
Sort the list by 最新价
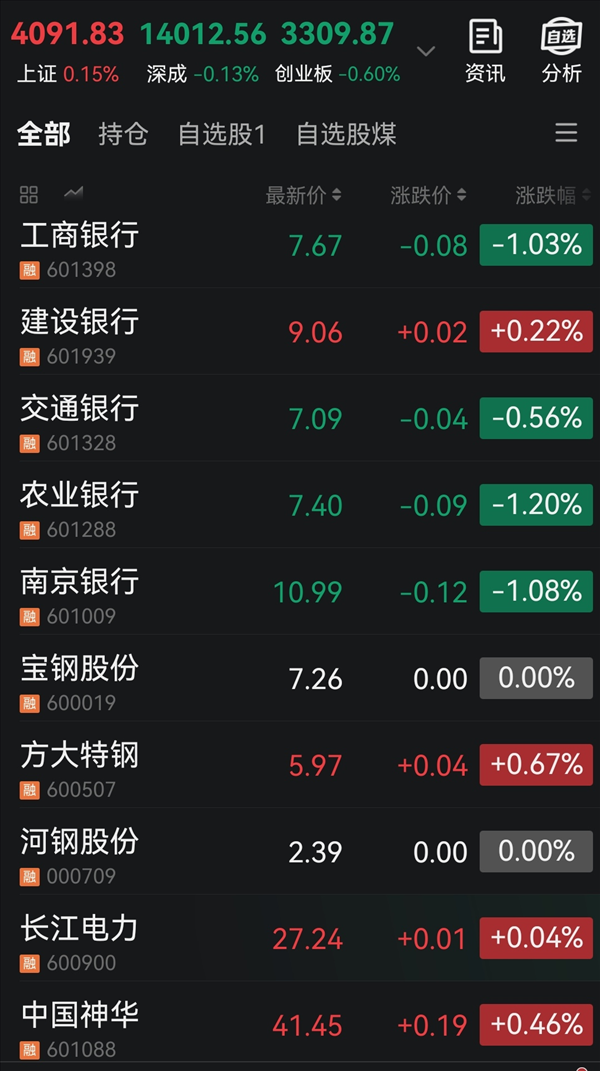303,195
